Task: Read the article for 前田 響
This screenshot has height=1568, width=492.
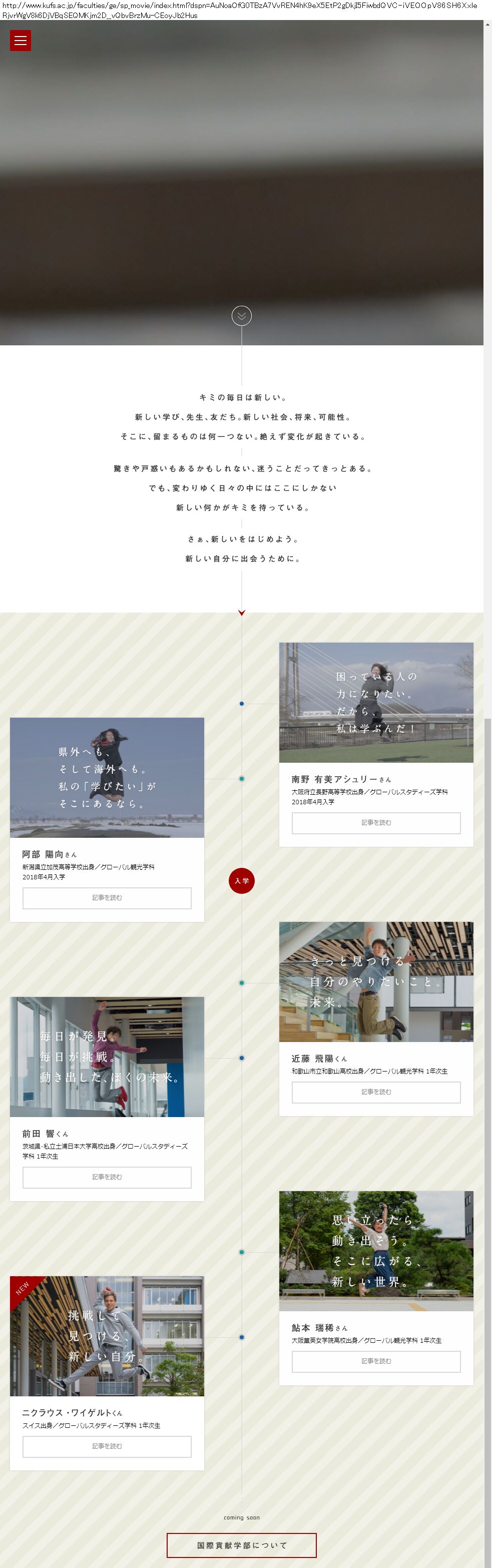Action: (107, 1177)
